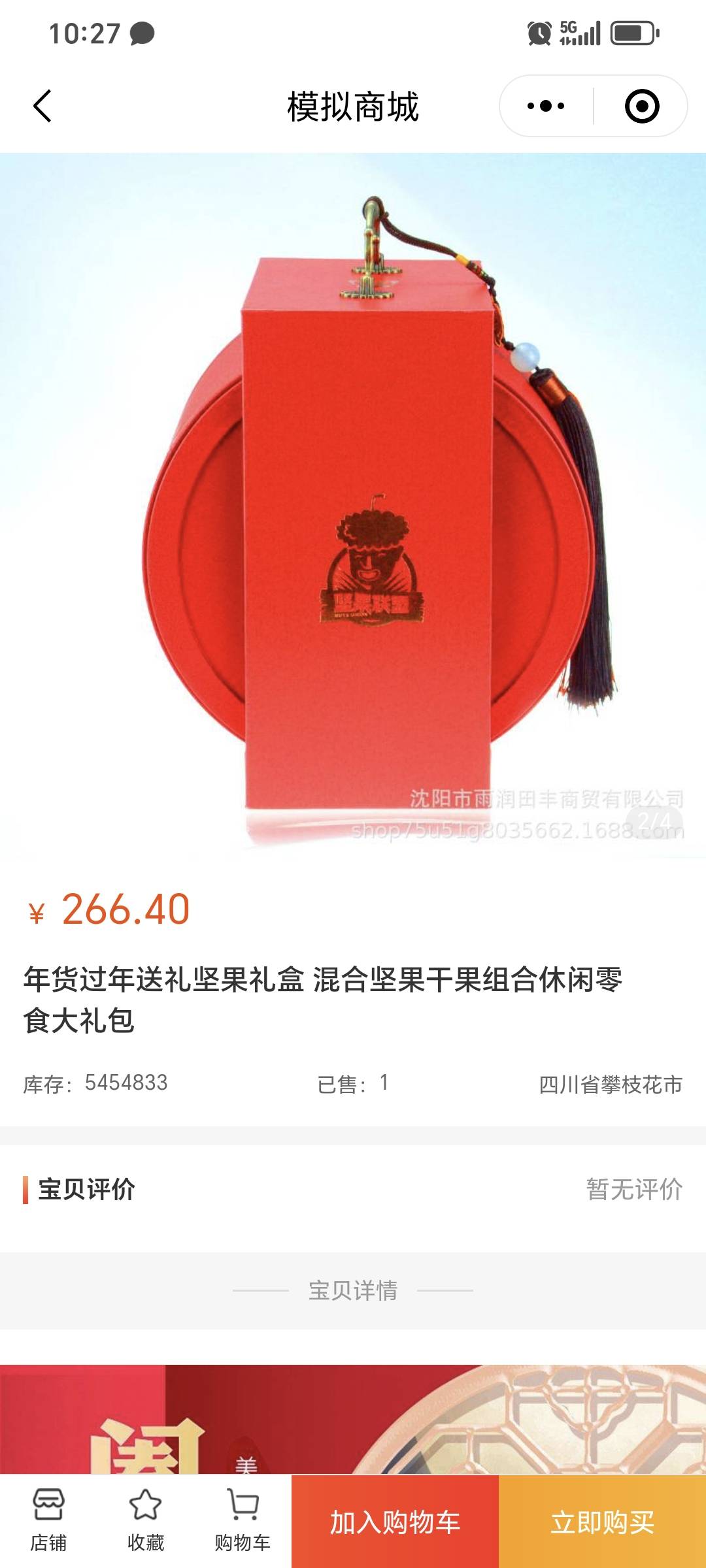
Task: Open the 宝贝评价 reviews section
Action: click(353, 1189)
